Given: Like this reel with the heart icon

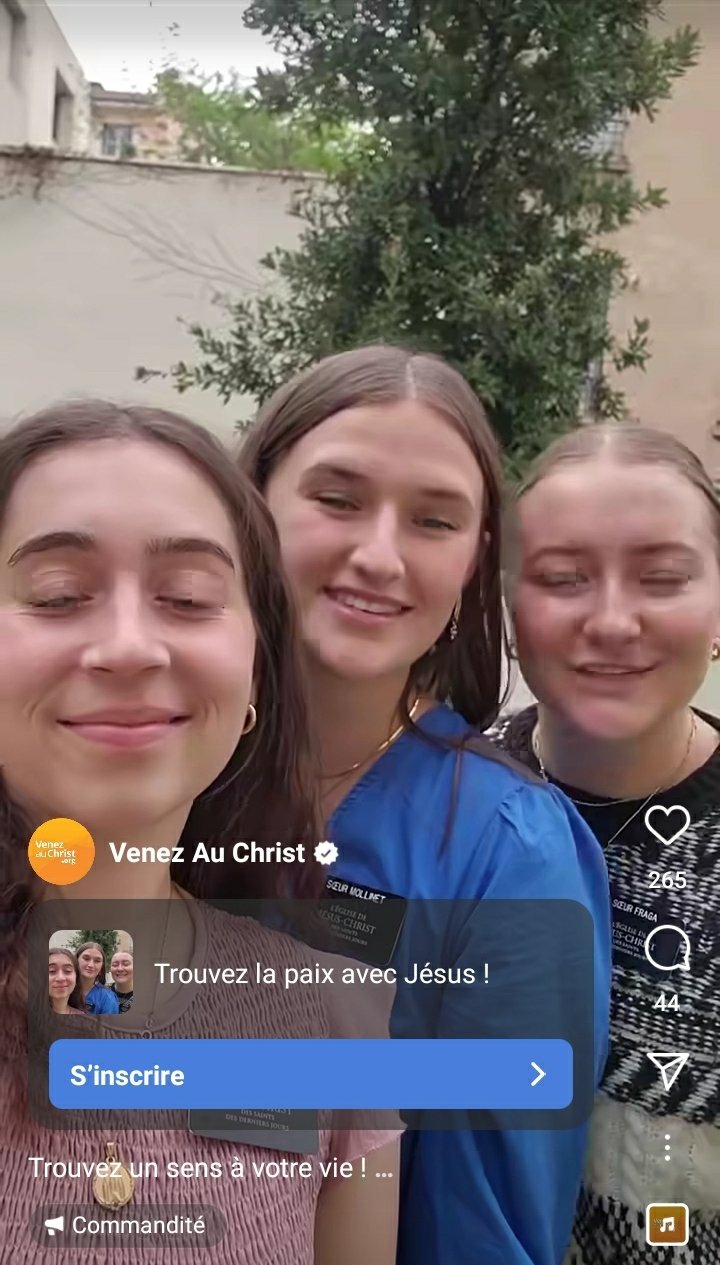Looking at the screenshot, I should click(x=667, y=825).
